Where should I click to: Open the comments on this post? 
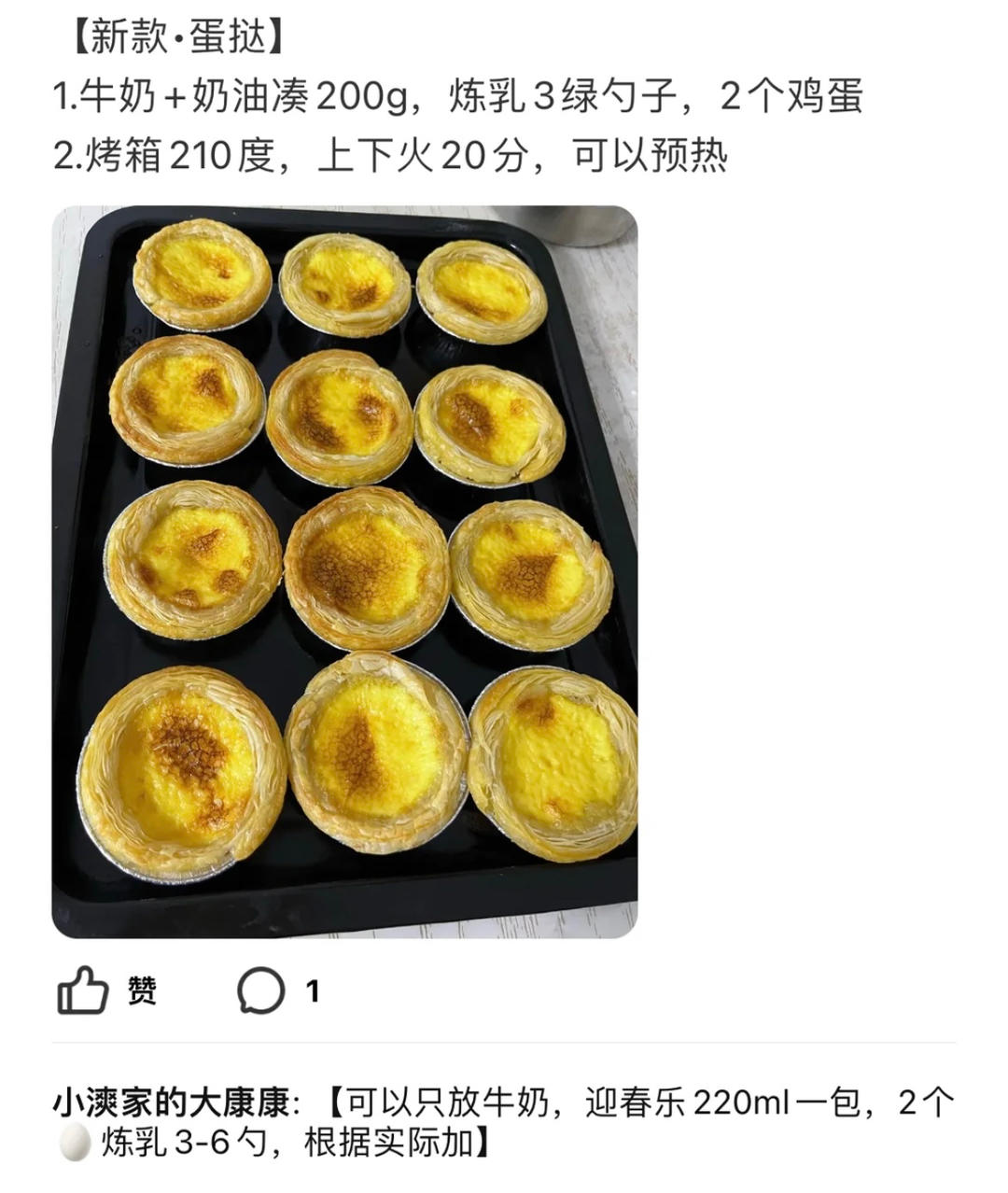(x=260, y=990)
